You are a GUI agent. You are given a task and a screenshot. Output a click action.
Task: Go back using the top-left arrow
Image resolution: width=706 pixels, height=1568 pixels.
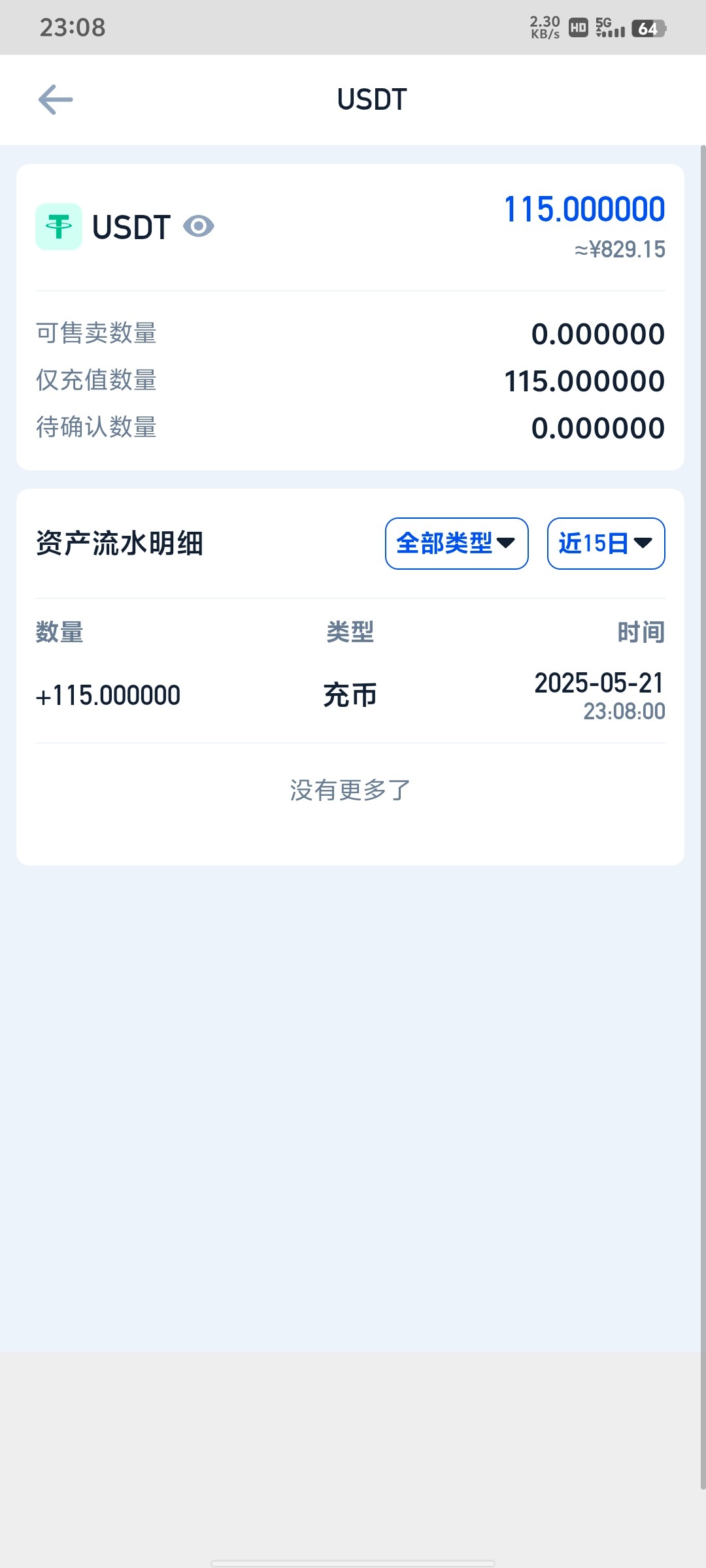pos(56,100)
